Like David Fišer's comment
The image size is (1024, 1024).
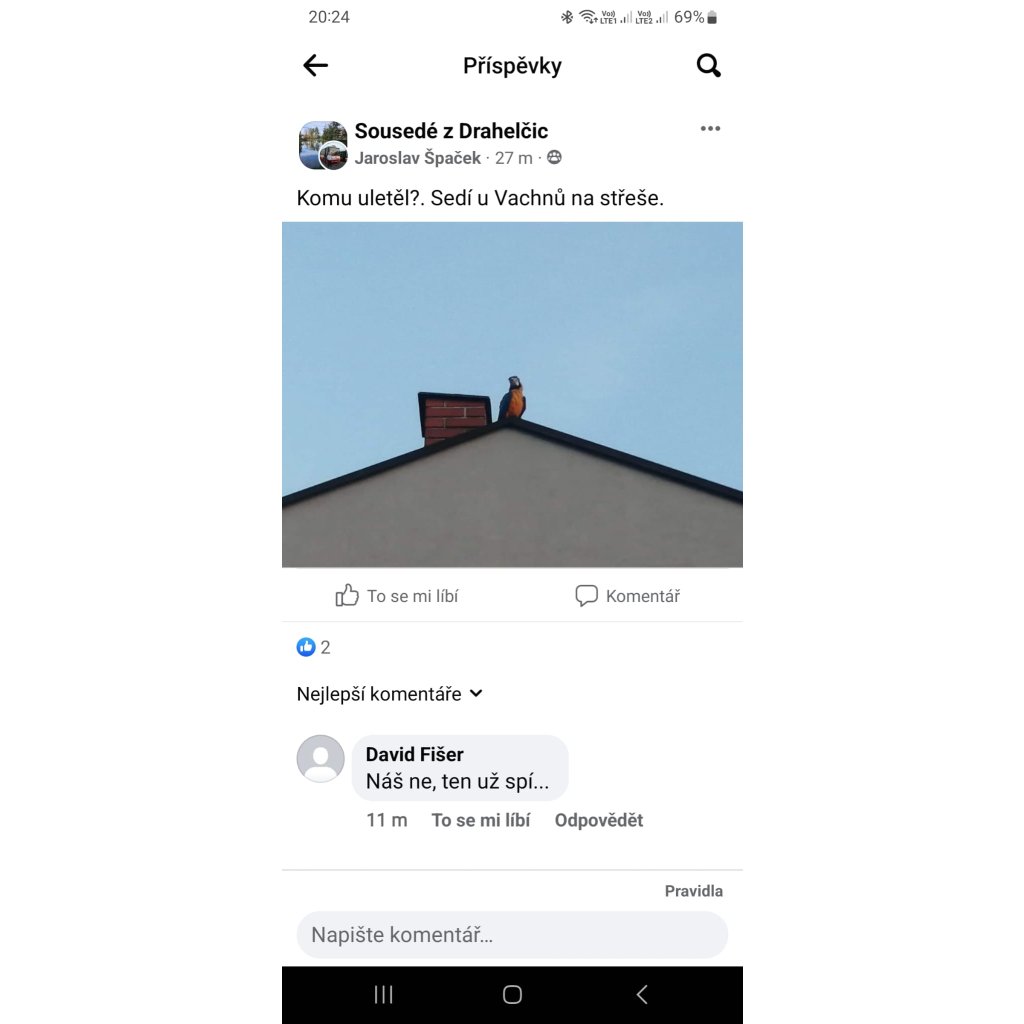pos(481,820)
